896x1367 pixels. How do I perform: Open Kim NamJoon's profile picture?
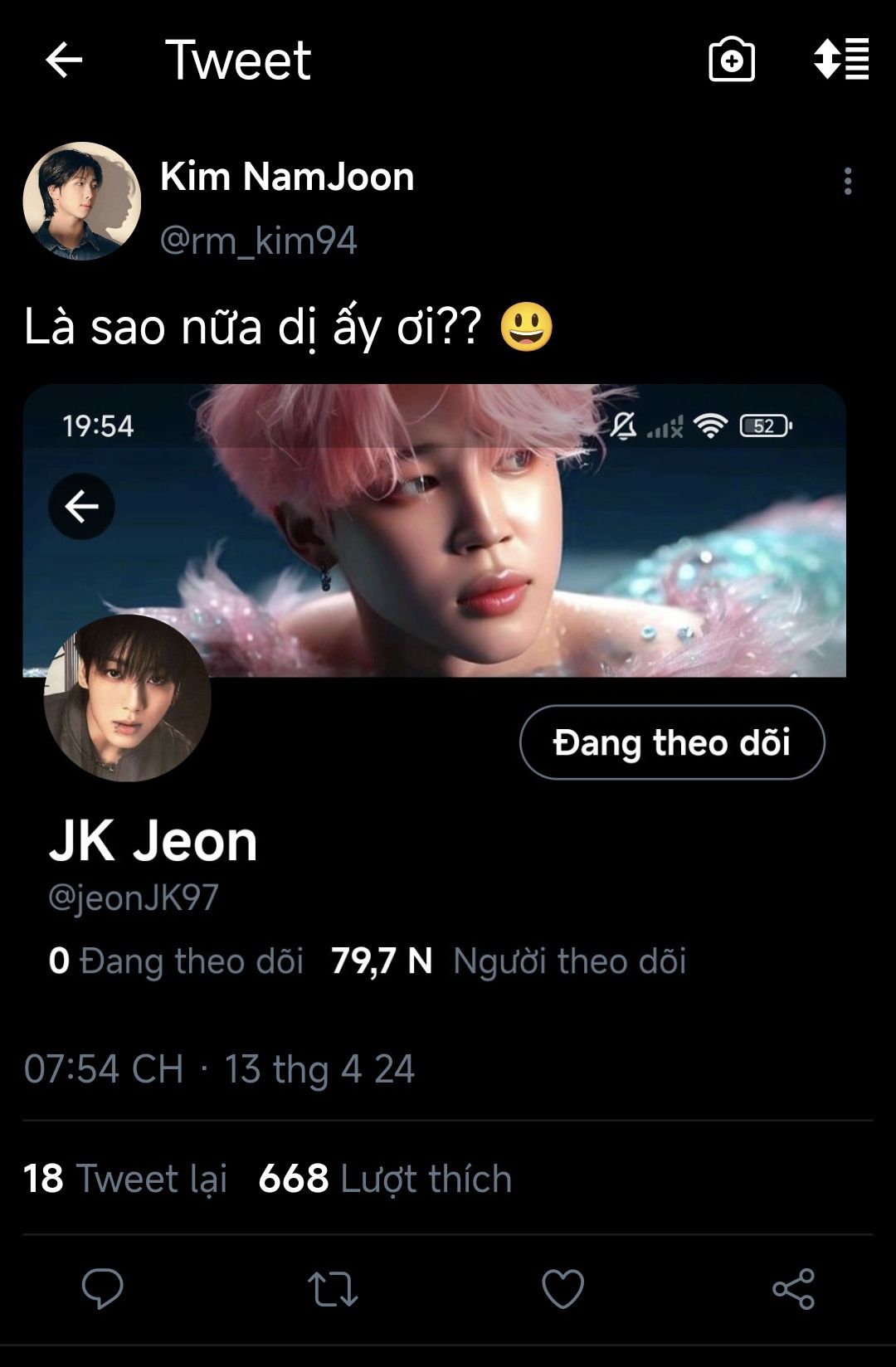click(82, 202)
